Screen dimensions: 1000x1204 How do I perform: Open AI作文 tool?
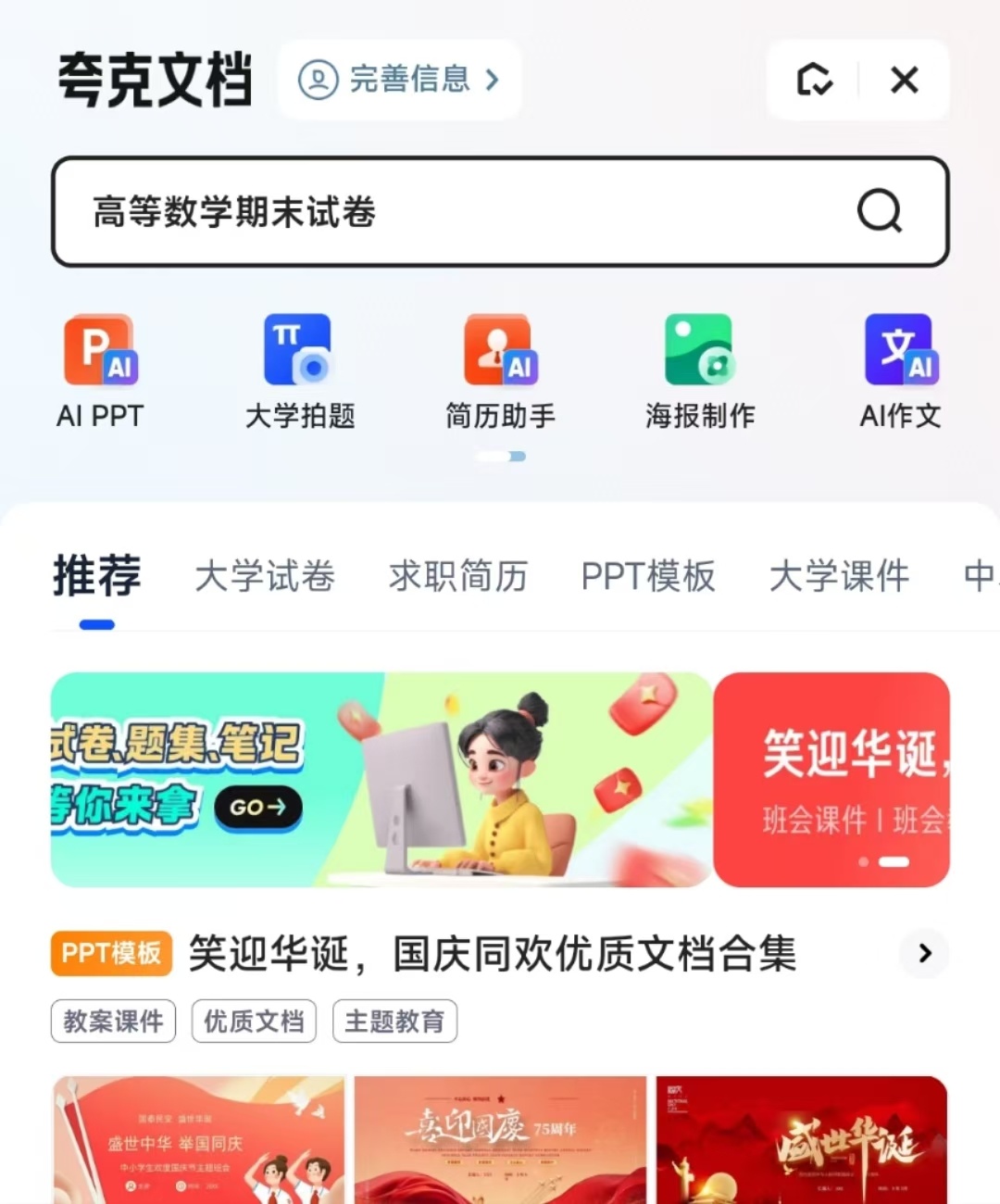point(900,372)
